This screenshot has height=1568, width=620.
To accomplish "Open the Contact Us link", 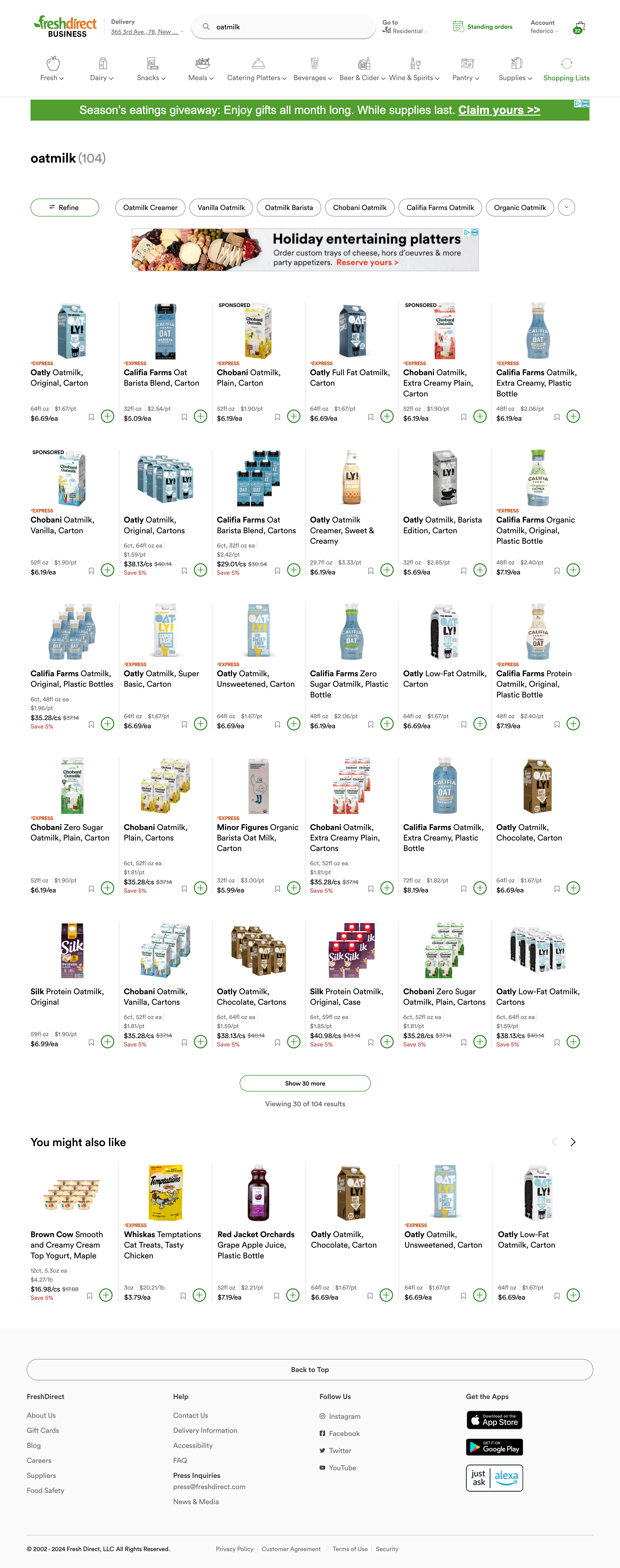I will (190, 1415).
